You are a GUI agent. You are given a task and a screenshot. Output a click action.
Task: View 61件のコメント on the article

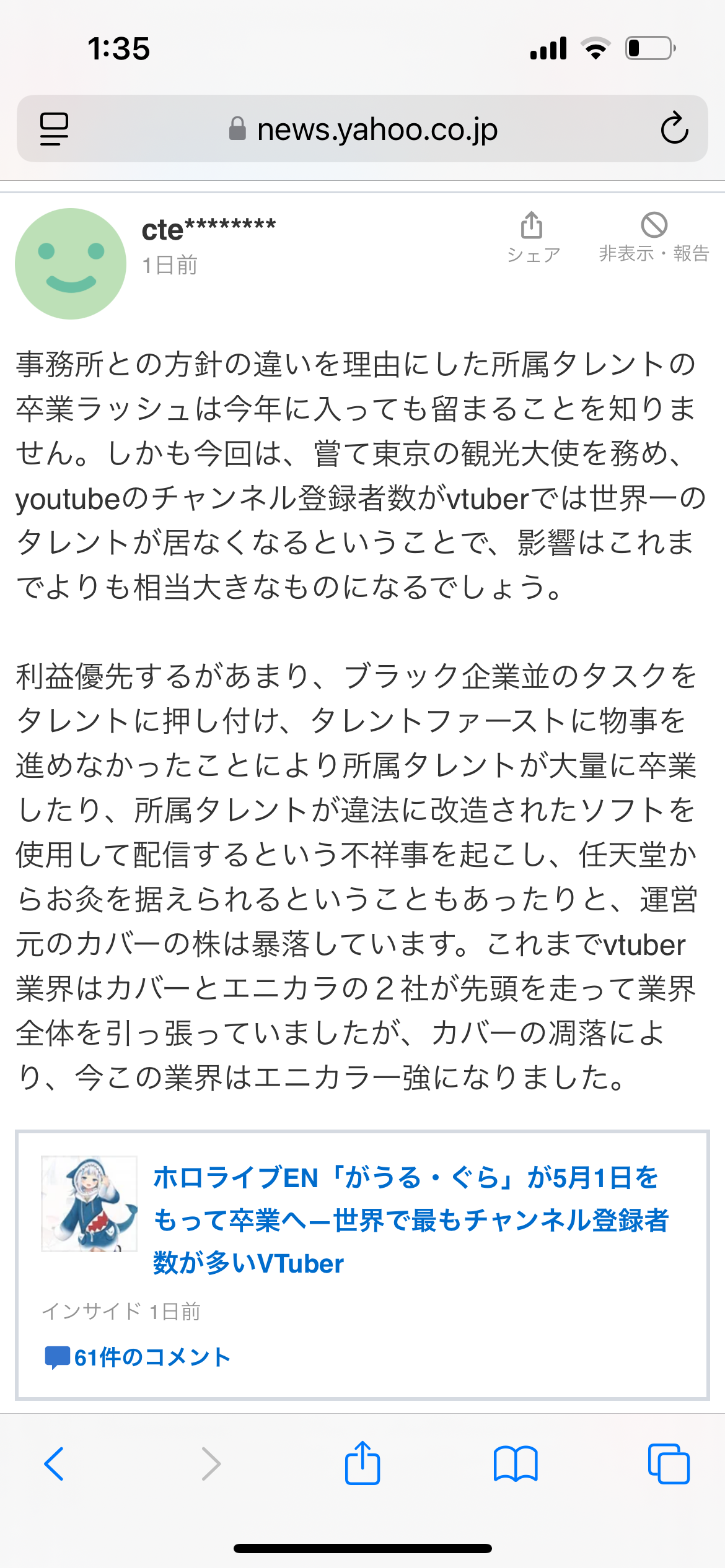point(138,1357)
